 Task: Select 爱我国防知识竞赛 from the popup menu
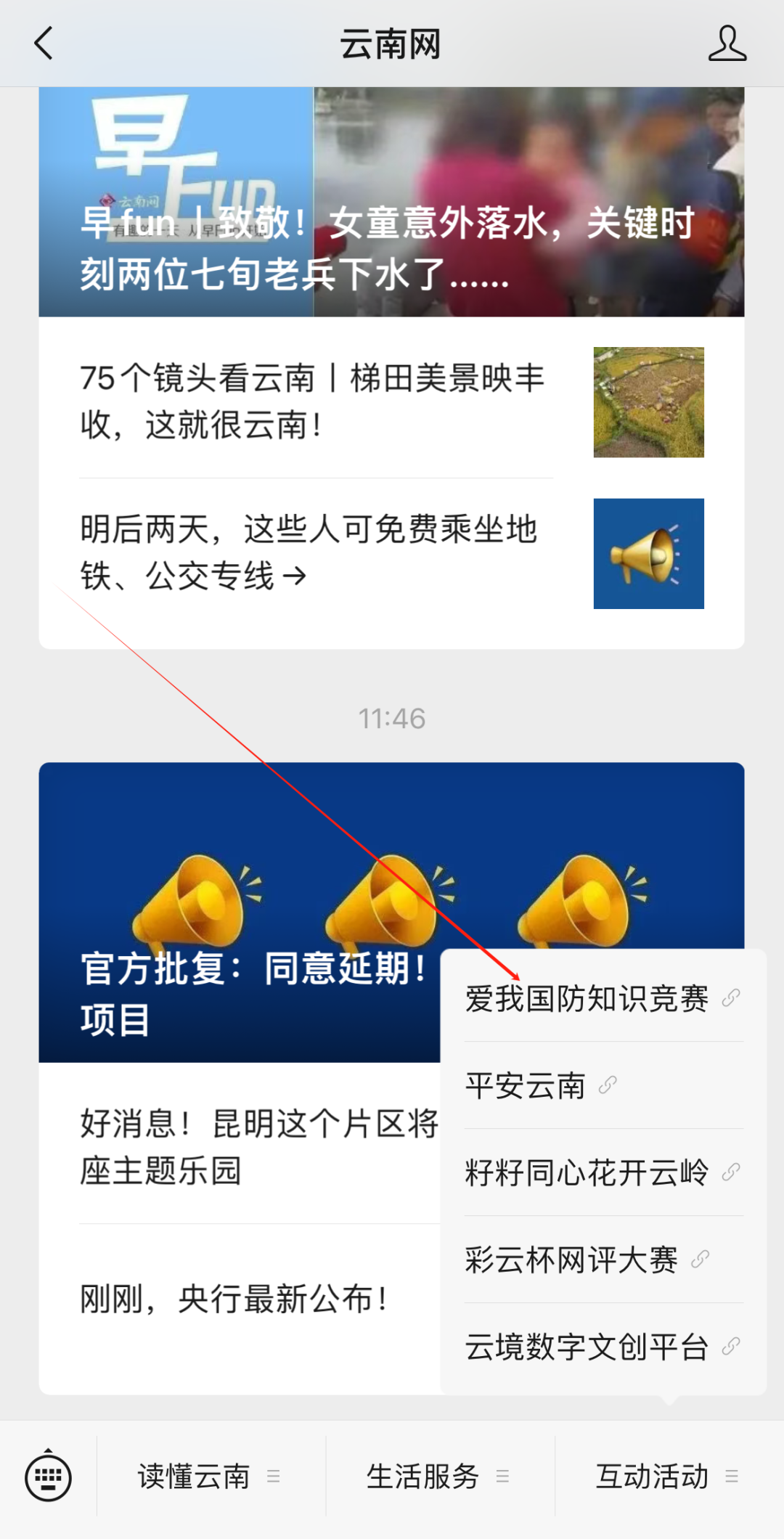(x=603, y=999)
